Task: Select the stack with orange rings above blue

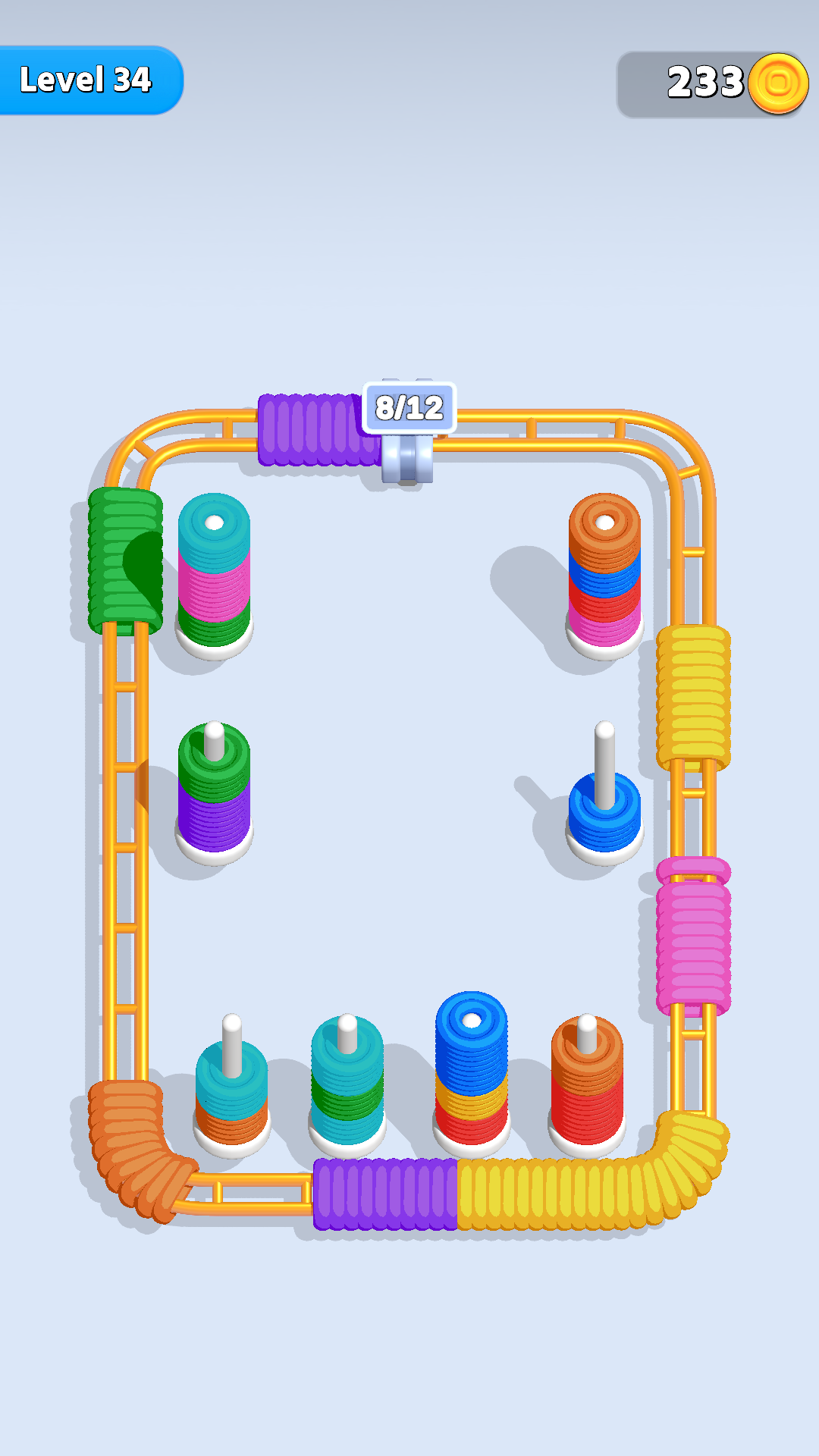Action: (604, 573)
